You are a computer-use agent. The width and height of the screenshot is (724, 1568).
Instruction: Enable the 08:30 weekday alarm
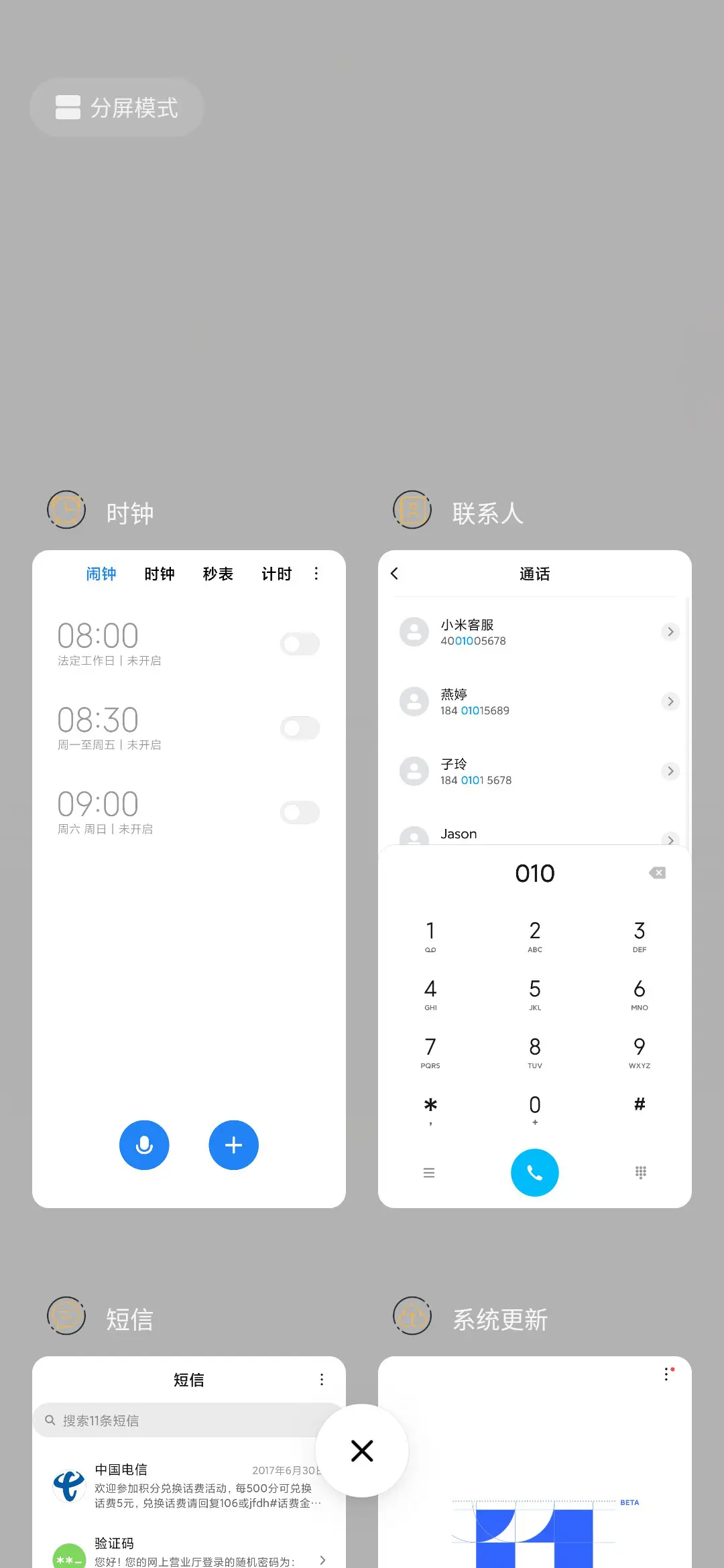[299, 728]
